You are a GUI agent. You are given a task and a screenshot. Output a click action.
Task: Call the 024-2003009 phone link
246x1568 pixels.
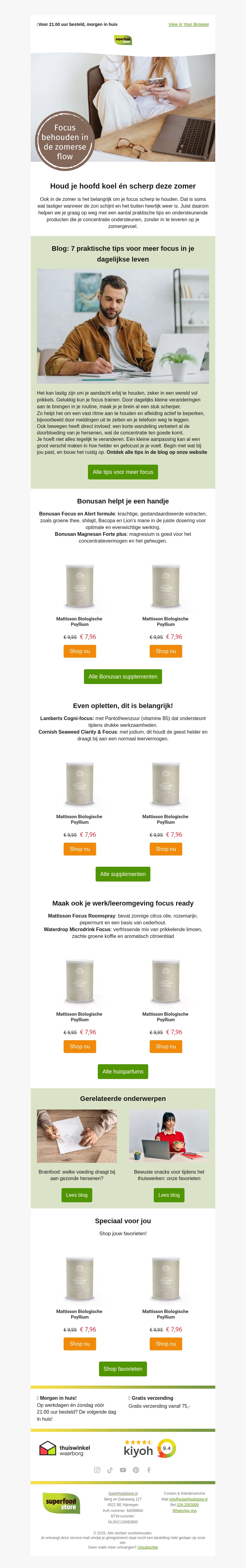(188, 1505)
